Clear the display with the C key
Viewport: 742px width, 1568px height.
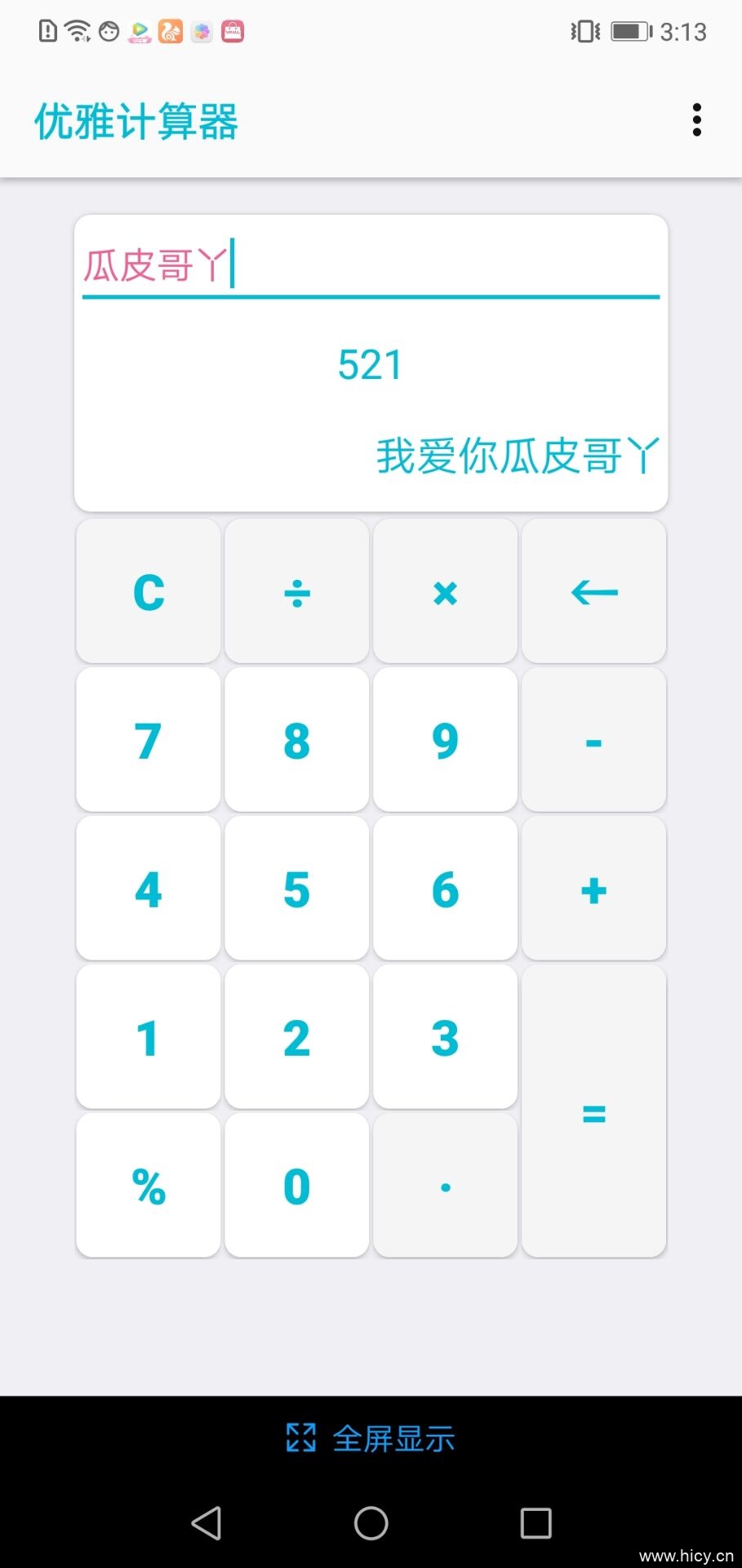pos(148,590)
